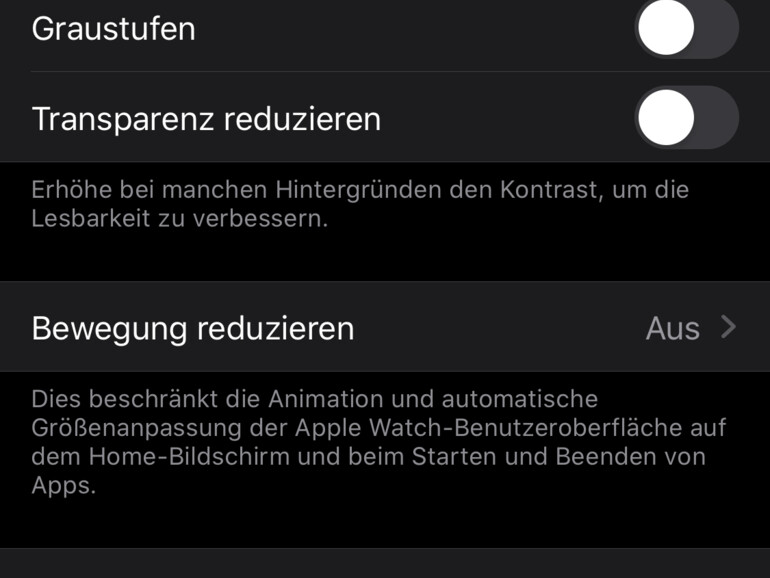Viewport: 770px width, 578px height.
Task: Toggle the Graustufen switch
Action: point(686,28)
